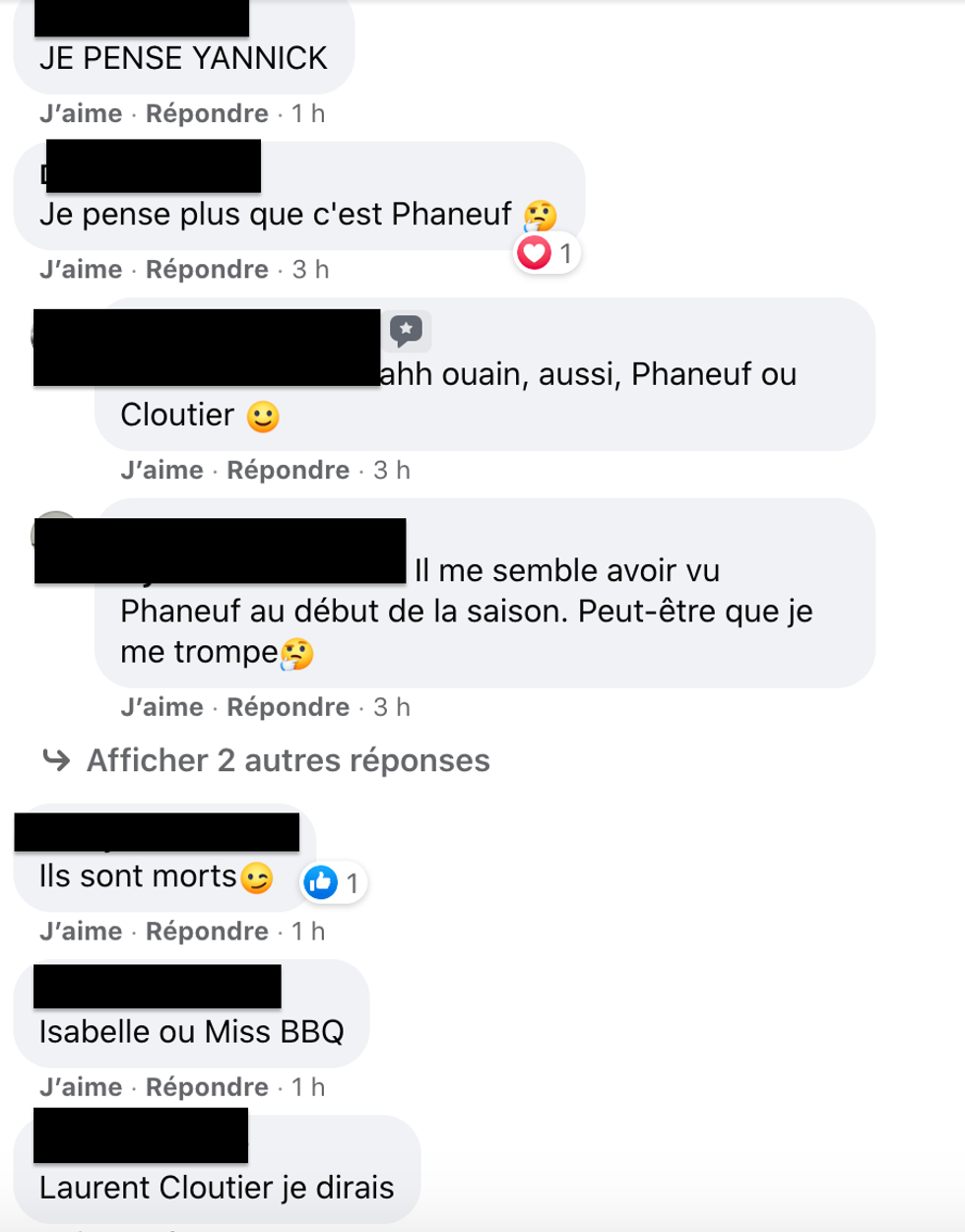Reply to "ahh ouain, aussi, Phaneuf ou Cloutier"
This screenshot has width=965, height=1232.
tap(288, 471)
